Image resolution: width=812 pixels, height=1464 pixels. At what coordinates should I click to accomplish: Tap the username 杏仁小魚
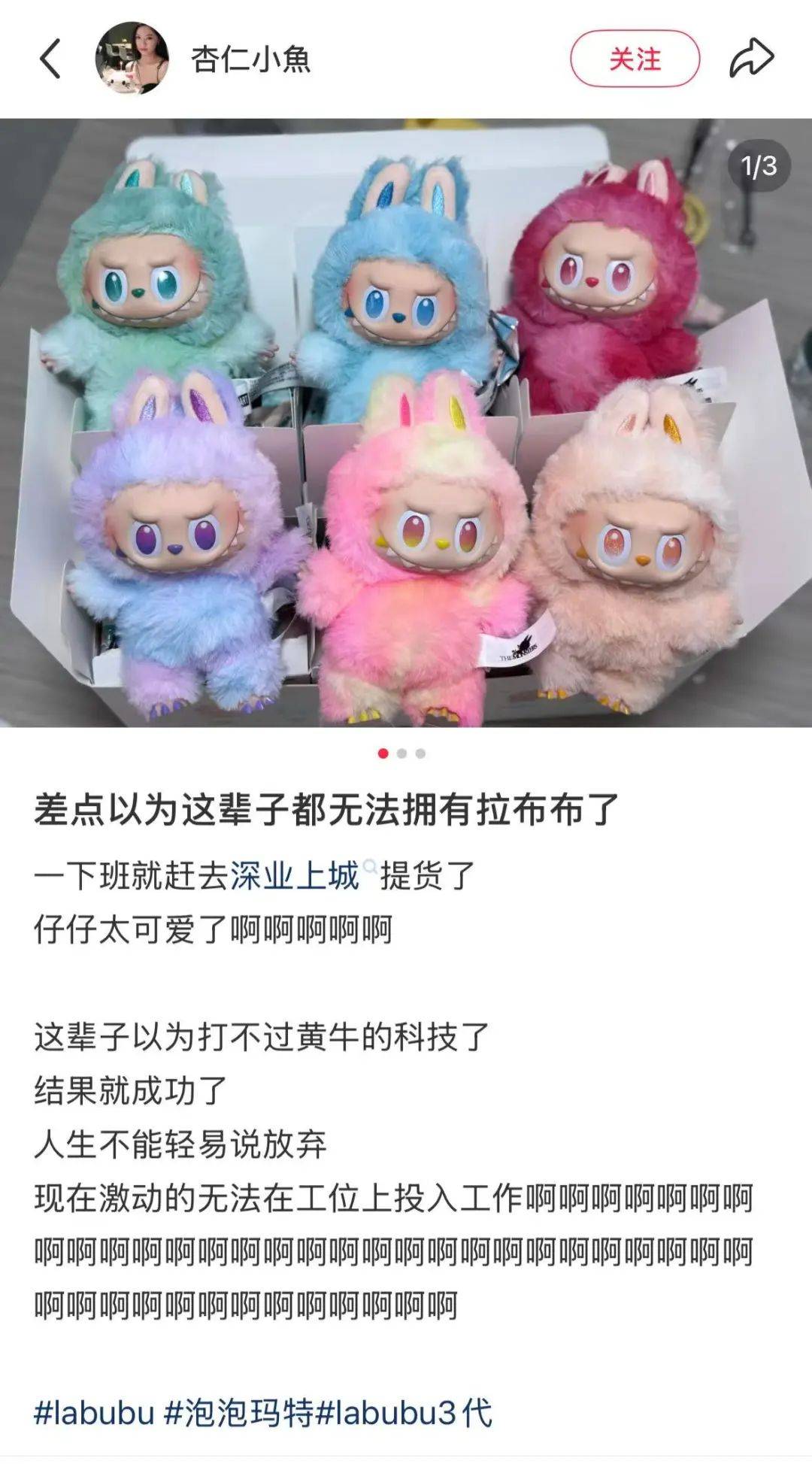click(x=250, y=59)
